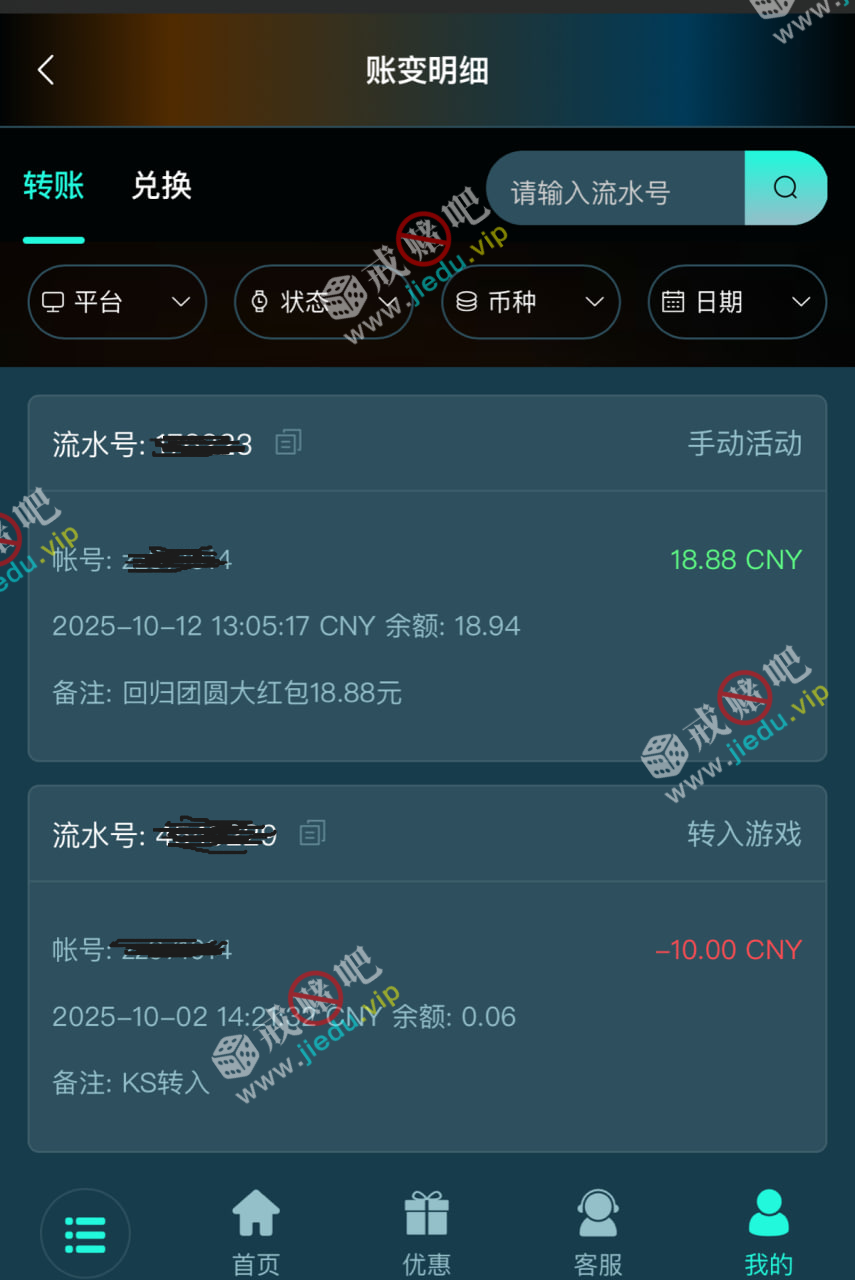
Task: Open the 日期 date filter
Action: pyautogui.click(x=737, y=302)
